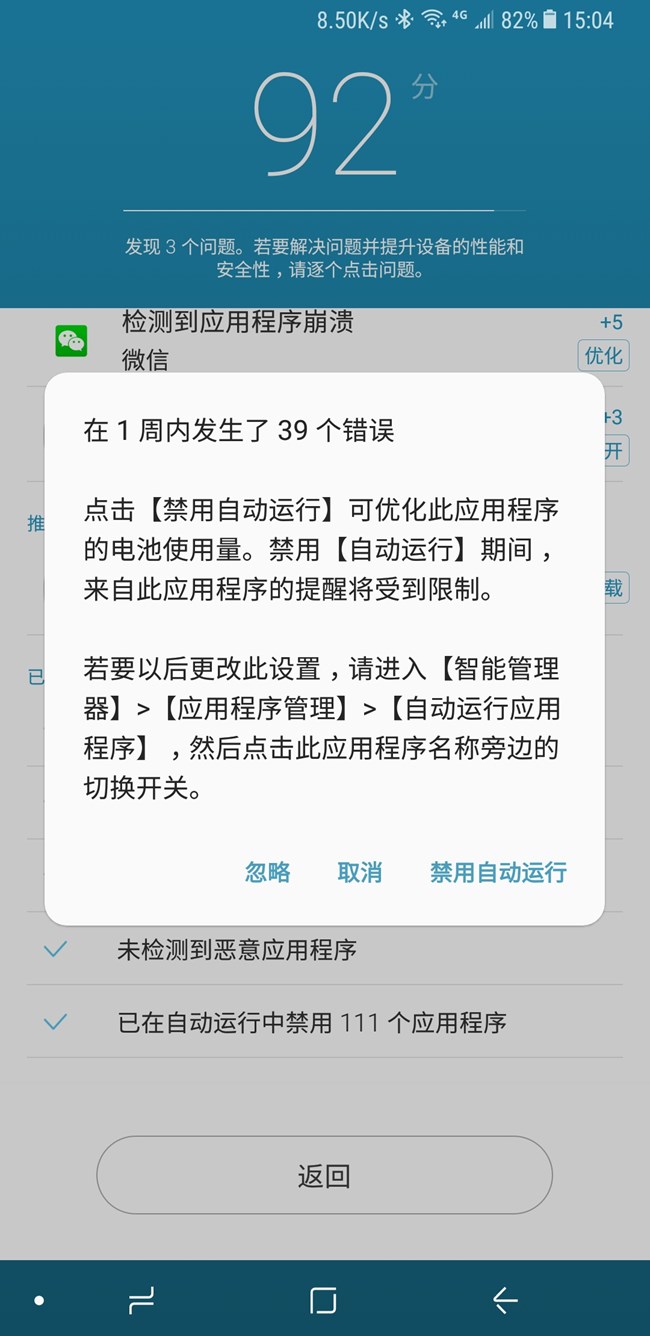The width and height of the screenshot is (650, 1336).
Task: Choose 禁用自动运行 to disable auto-run
Action: pyautogui.click(x=498, y=872)
